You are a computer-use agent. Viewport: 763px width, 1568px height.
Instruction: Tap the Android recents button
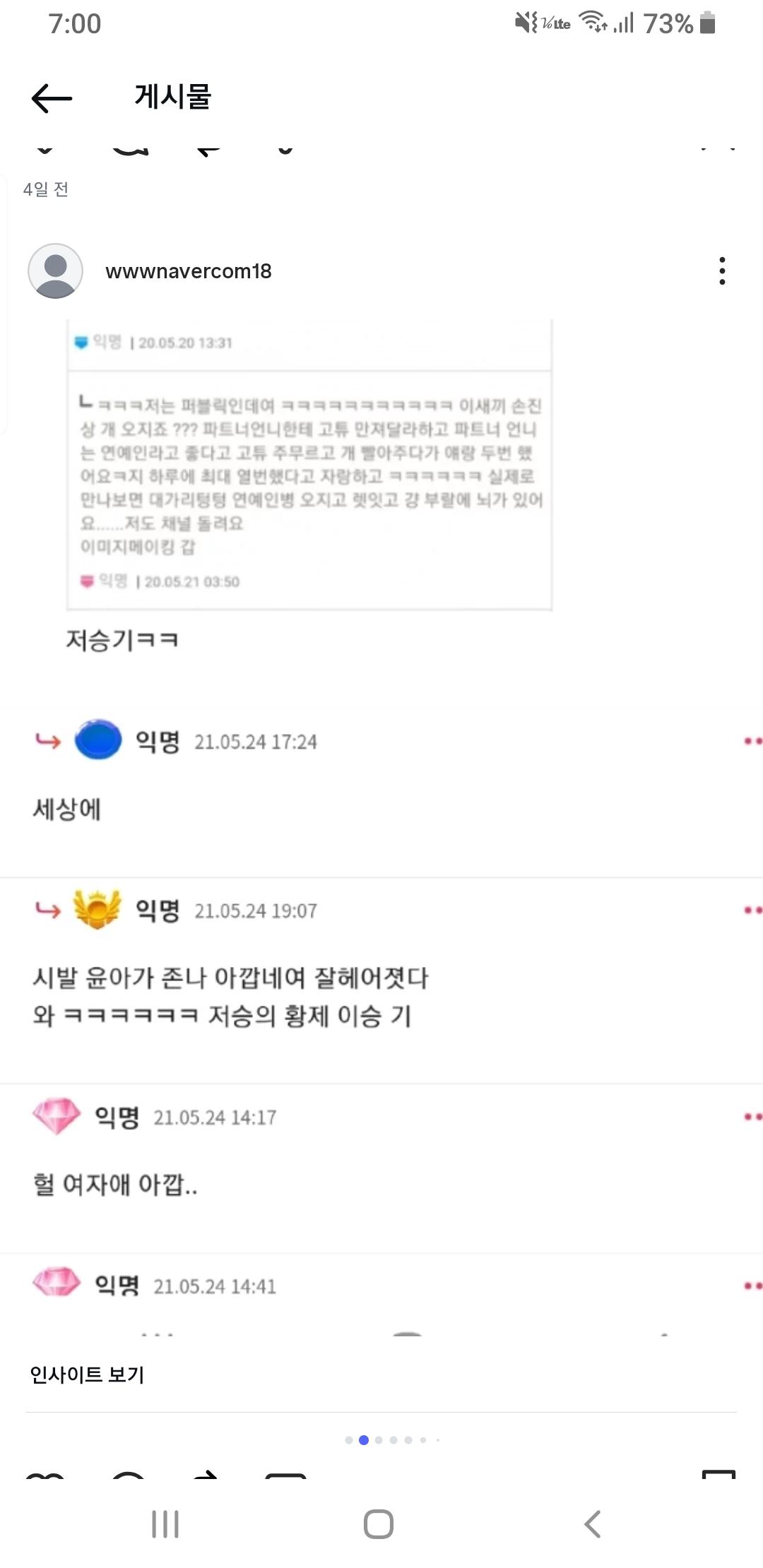coord(164,1524)
